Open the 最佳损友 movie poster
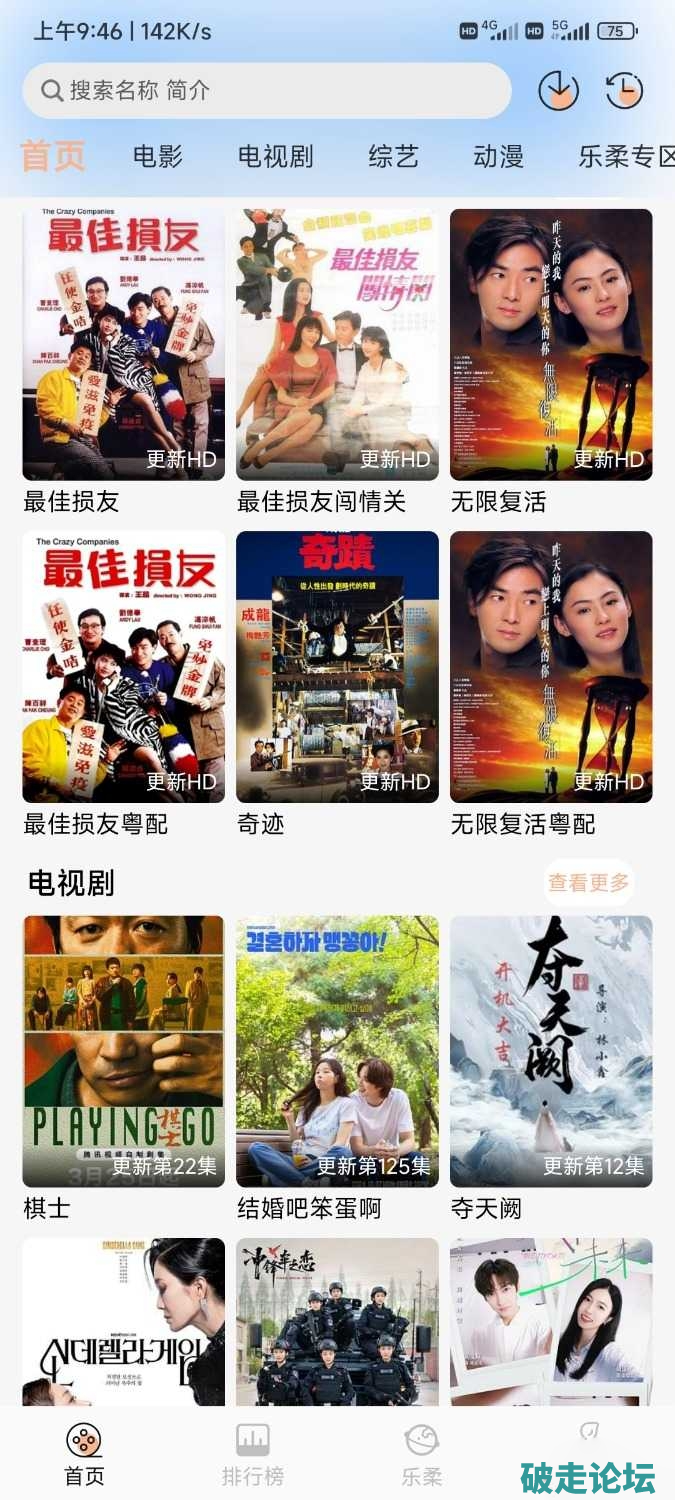 point(124,345)
